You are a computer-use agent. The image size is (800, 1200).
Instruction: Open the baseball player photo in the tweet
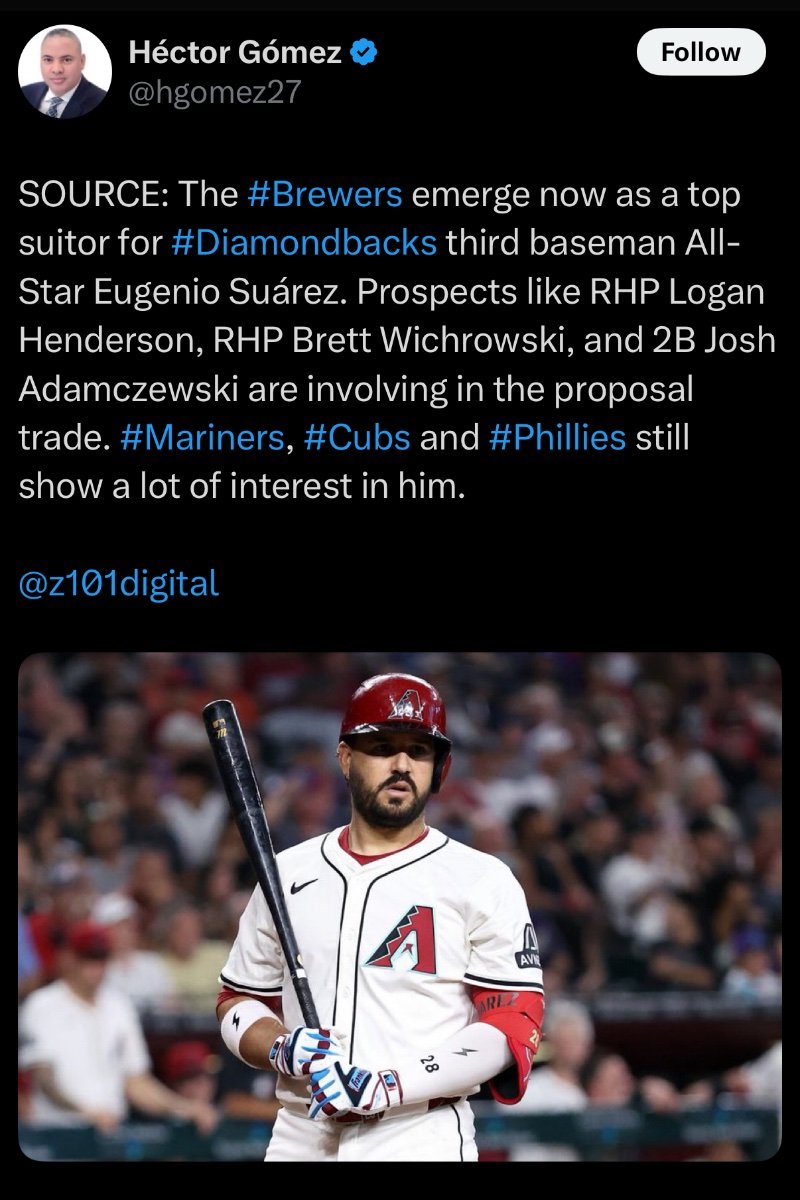[400, 906]
